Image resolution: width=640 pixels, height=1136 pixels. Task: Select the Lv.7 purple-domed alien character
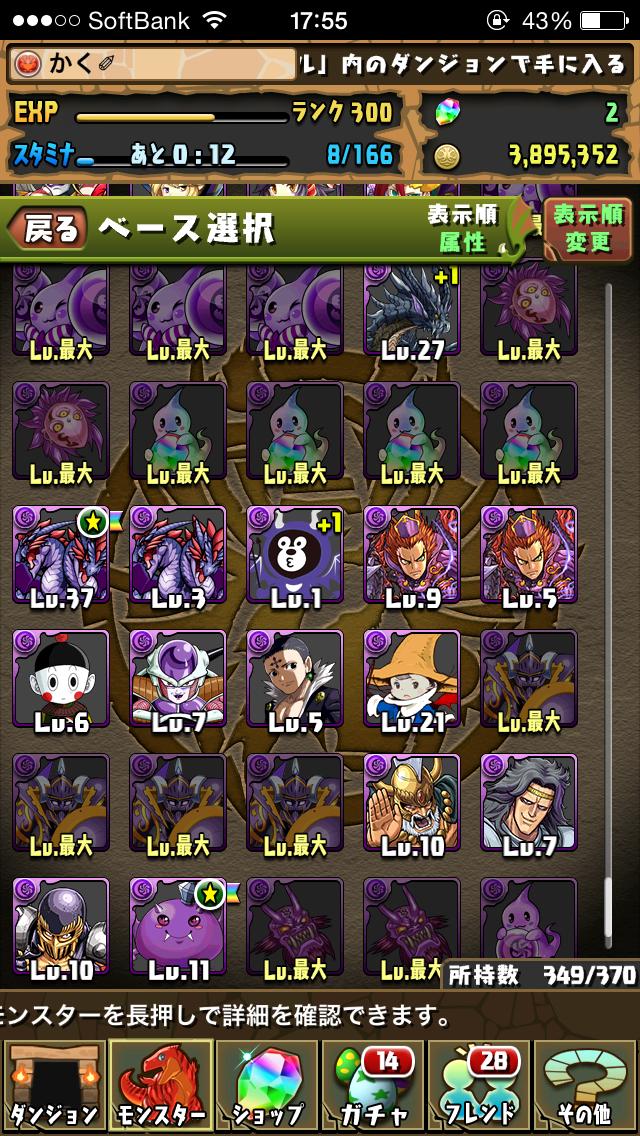[x=178, y=679]
